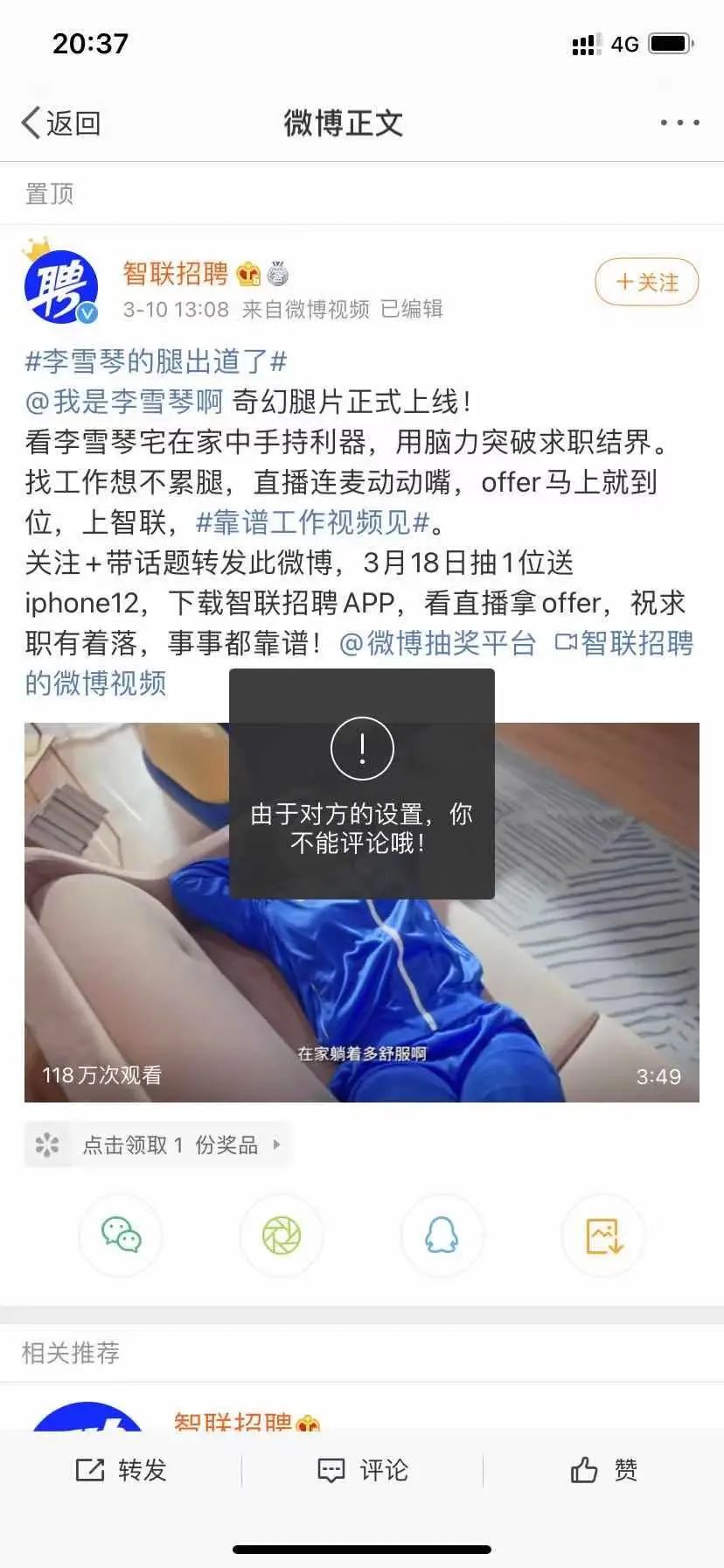Tap 评论 to comment
This screenshot has width=724, height=1568.
(362, 1470)
